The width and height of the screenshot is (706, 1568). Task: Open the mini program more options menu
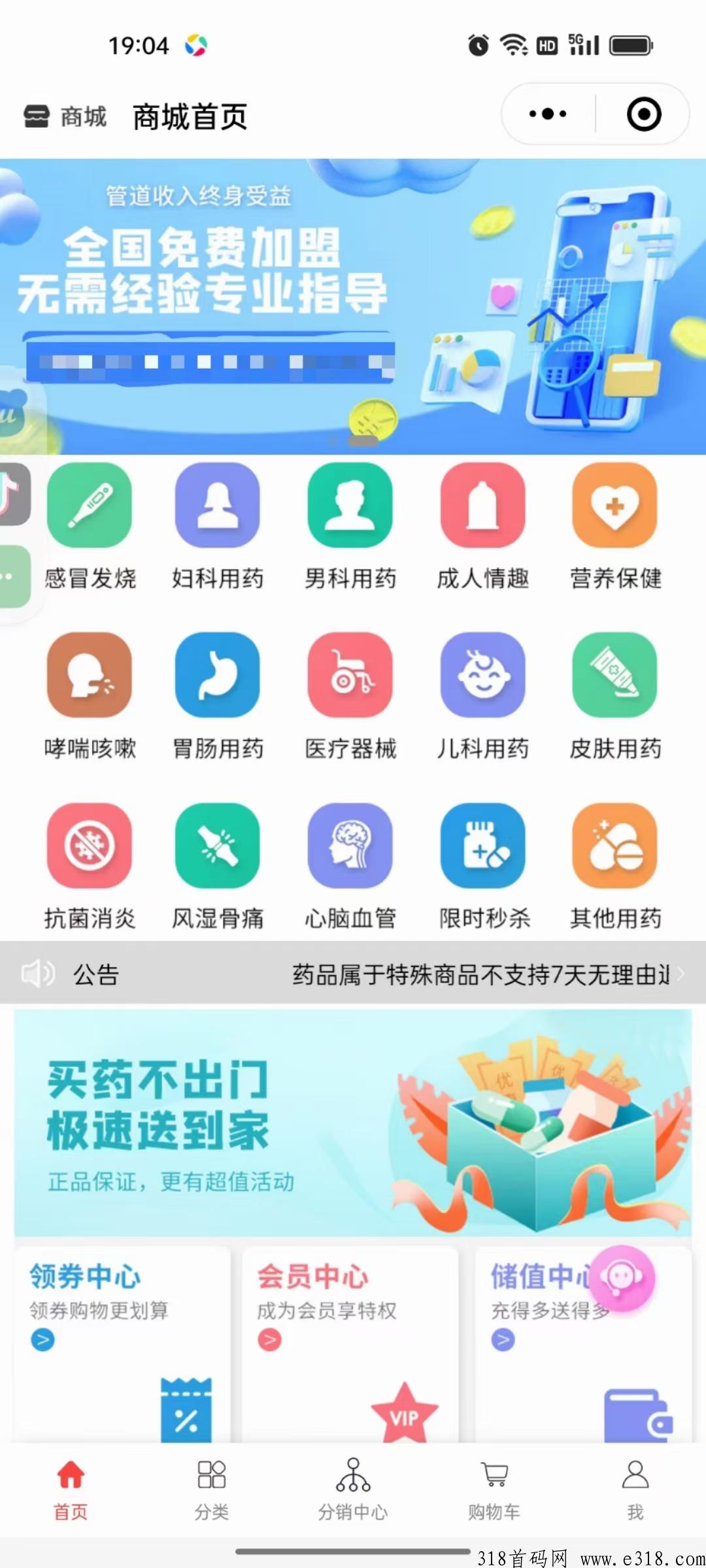pyautogui.click(x=548, y=114)
